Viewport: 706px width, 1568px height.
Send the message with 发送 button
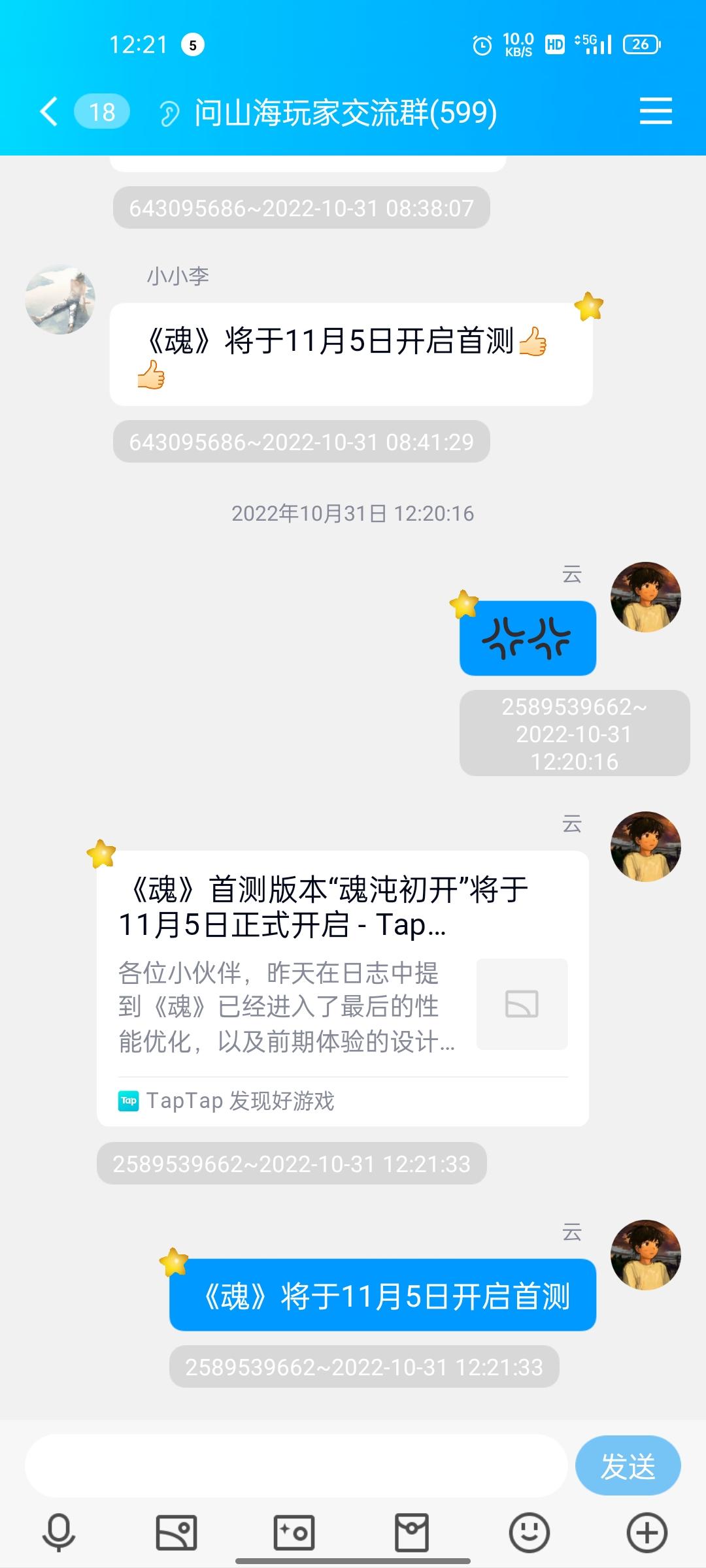pyautogui.click(x=628, y=1466)
